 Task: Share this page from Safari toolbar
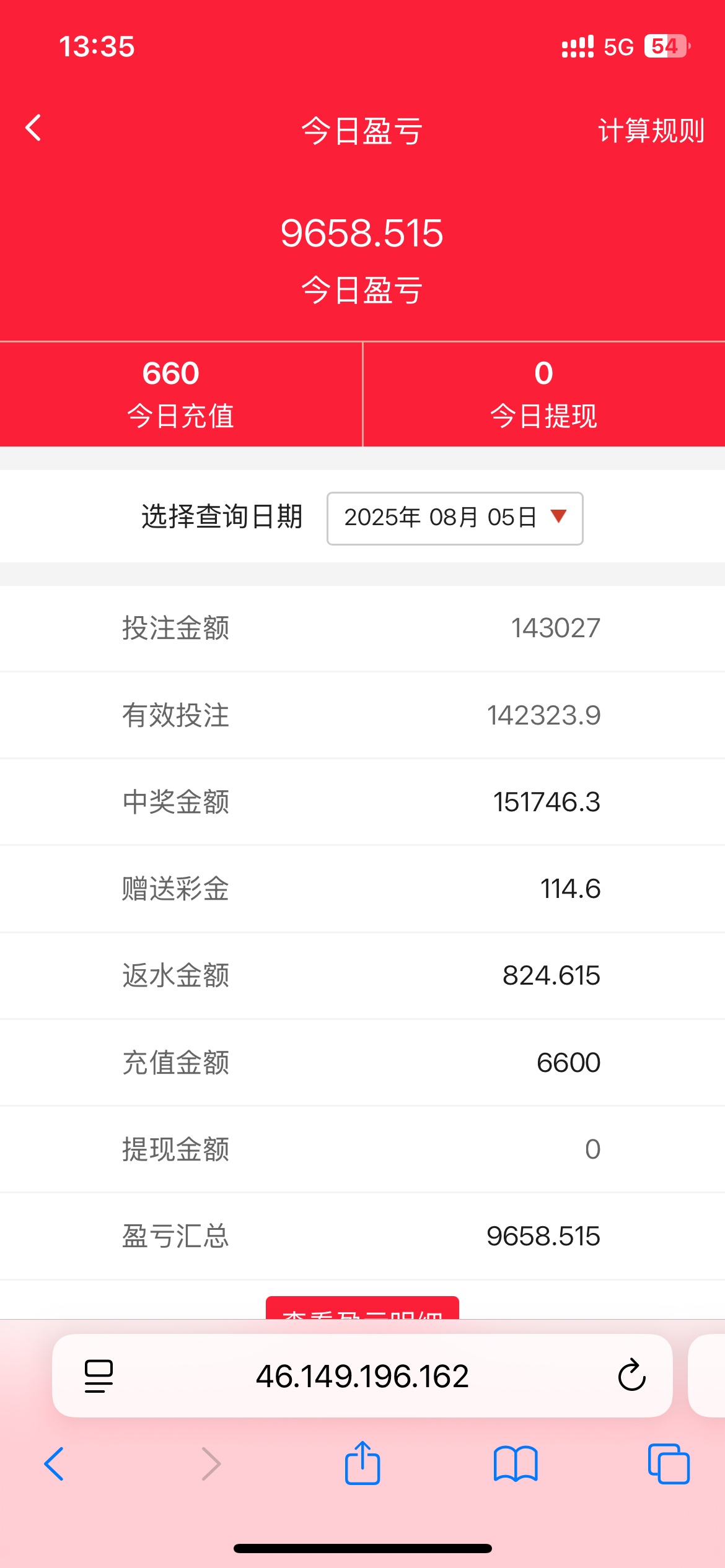point(362,1463)
